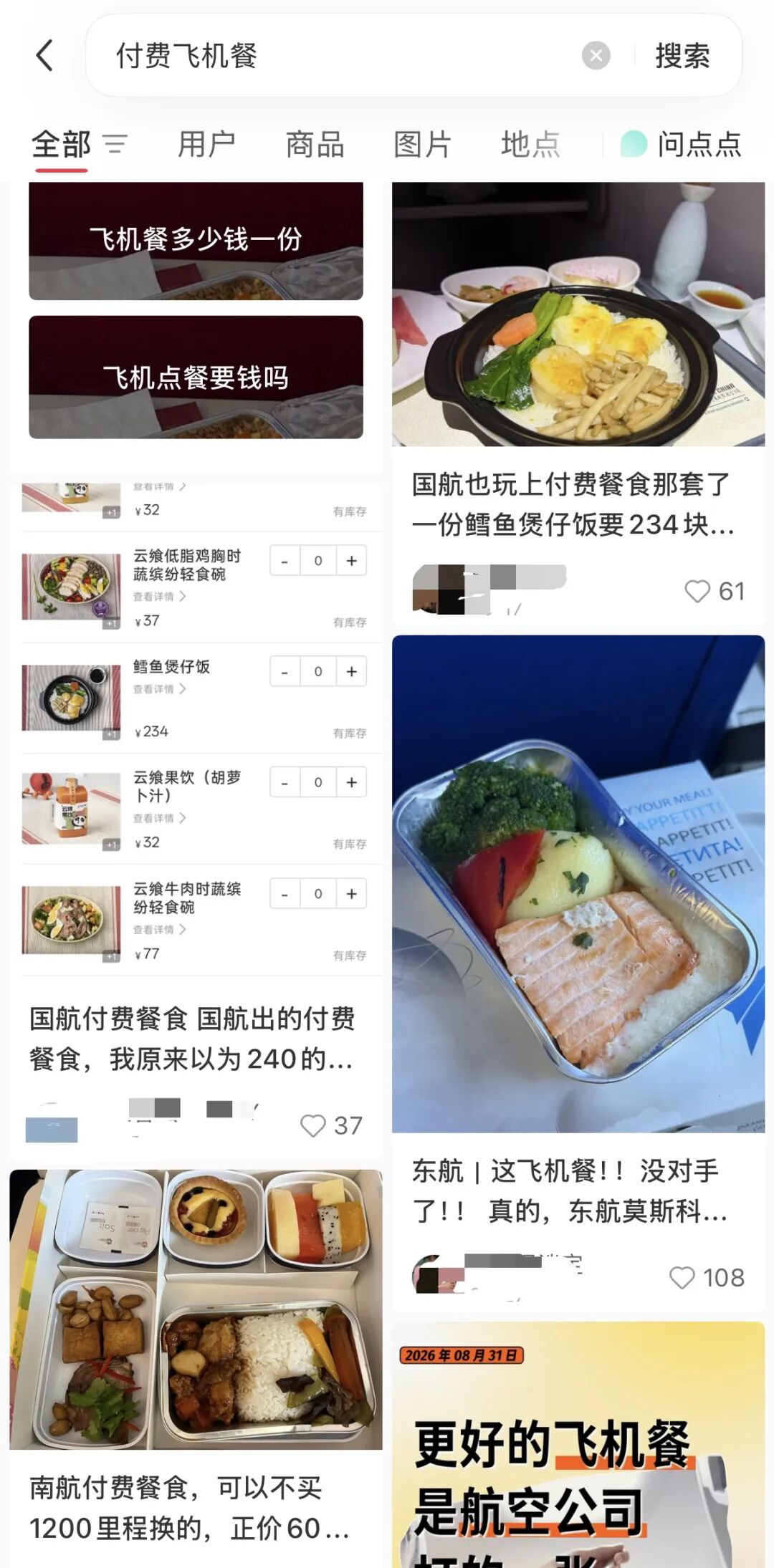Select suggestion 飞机餐多少钱一份

click(196, 241)
